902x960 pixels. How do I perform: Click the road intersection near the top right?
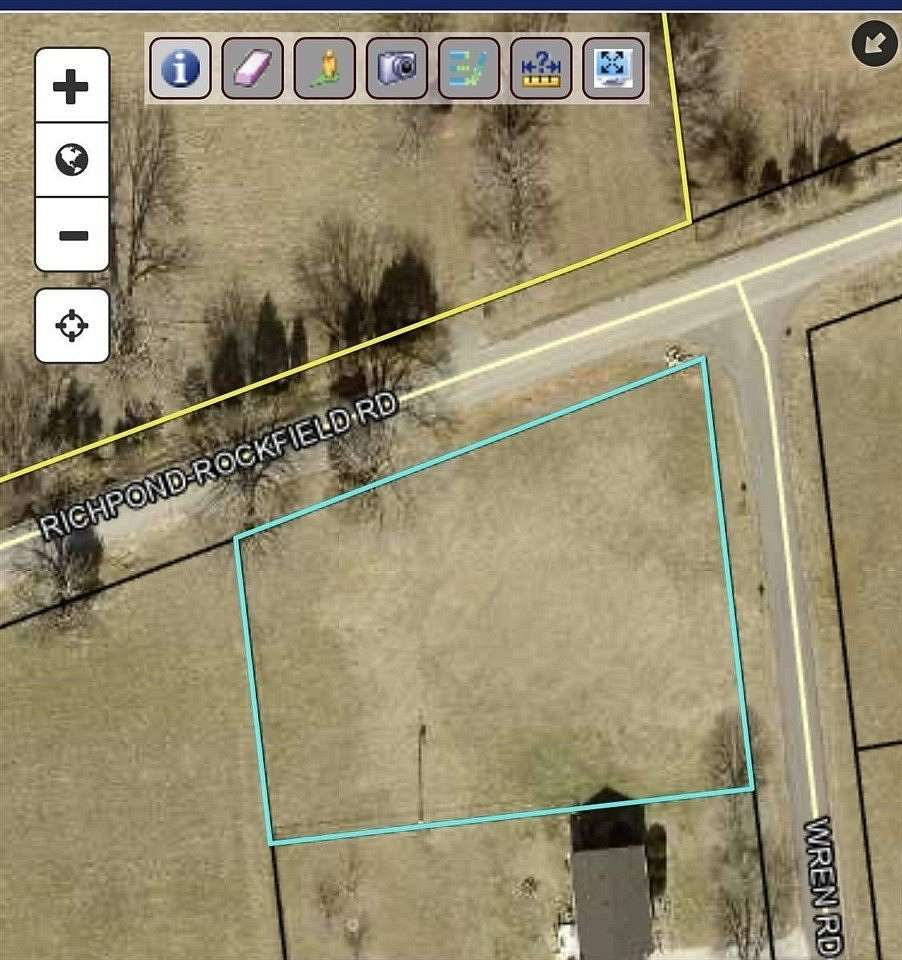(750, 290)
